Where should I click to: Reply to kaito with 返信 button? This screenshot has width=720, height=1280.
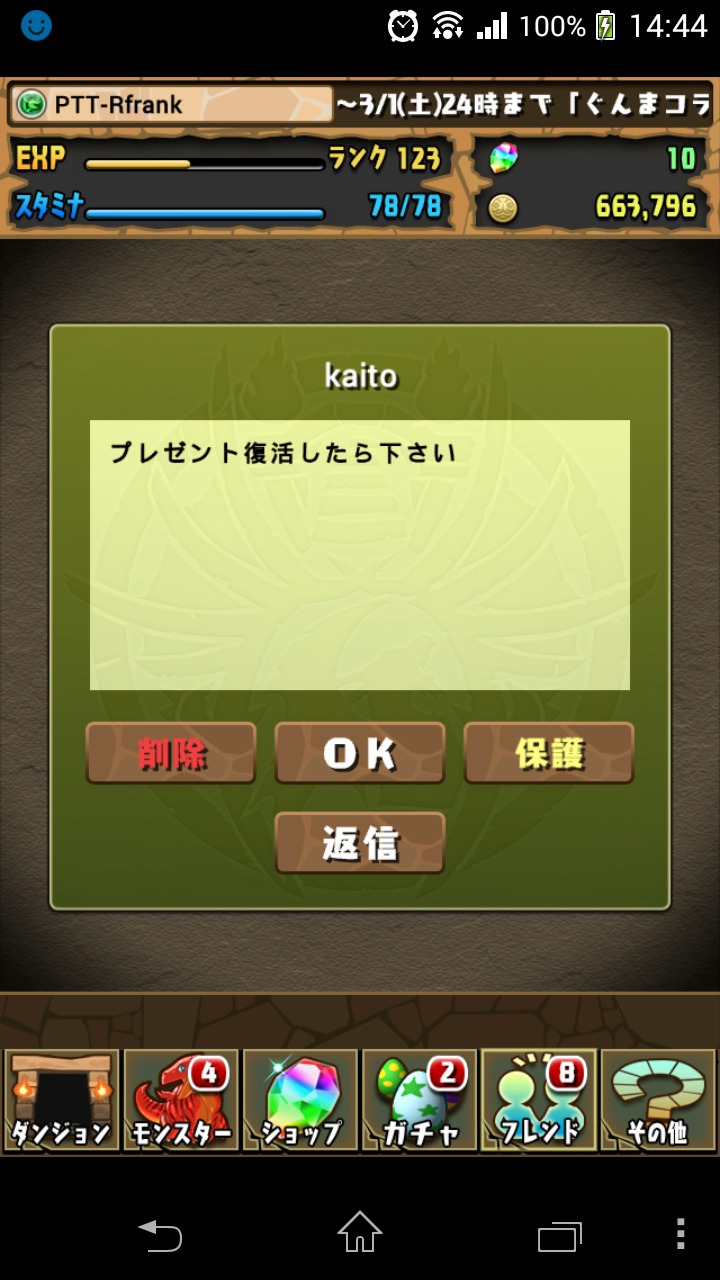(360, 843)
